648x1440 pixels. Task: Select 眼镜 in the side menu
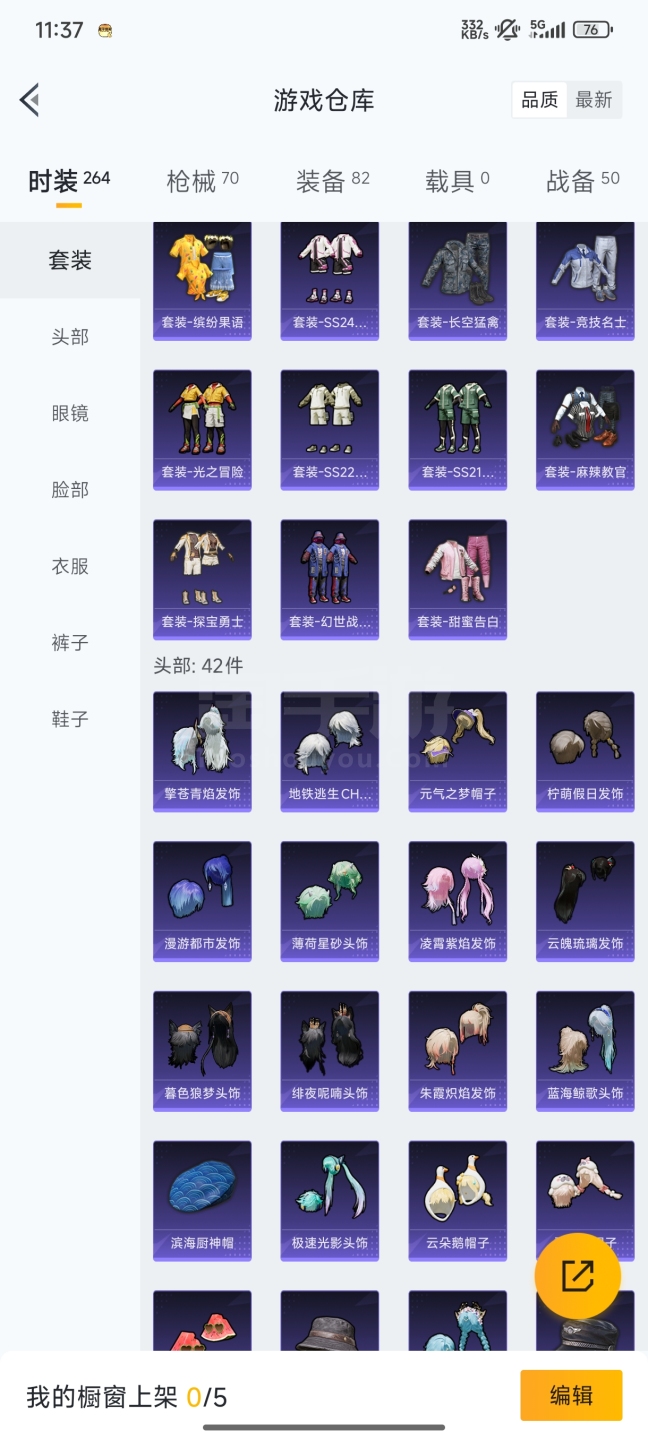pos(70,413)
